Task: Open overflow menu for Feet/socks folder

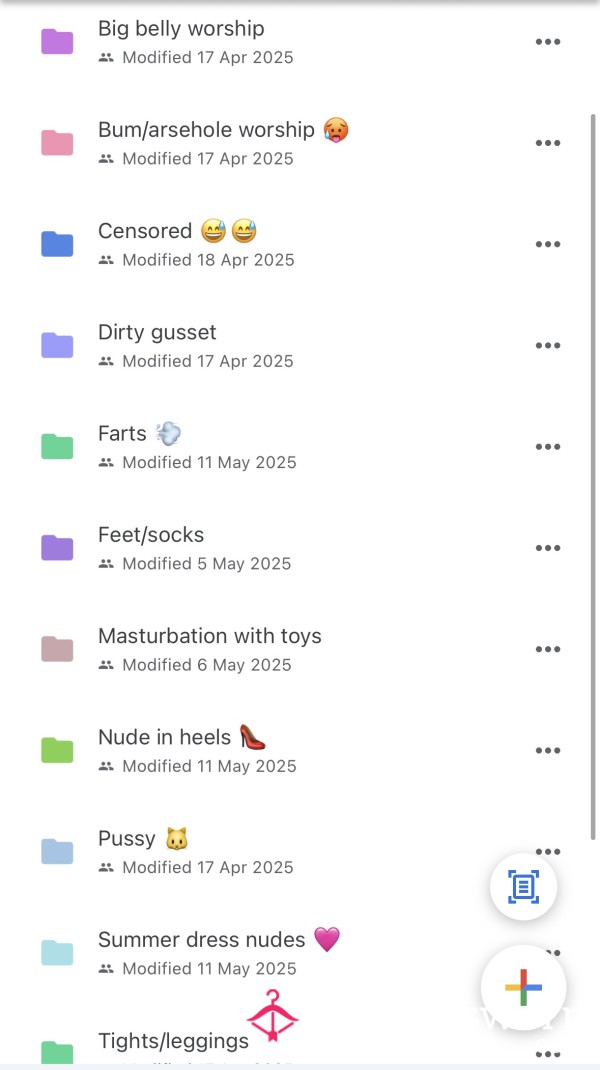Action: 547,548
